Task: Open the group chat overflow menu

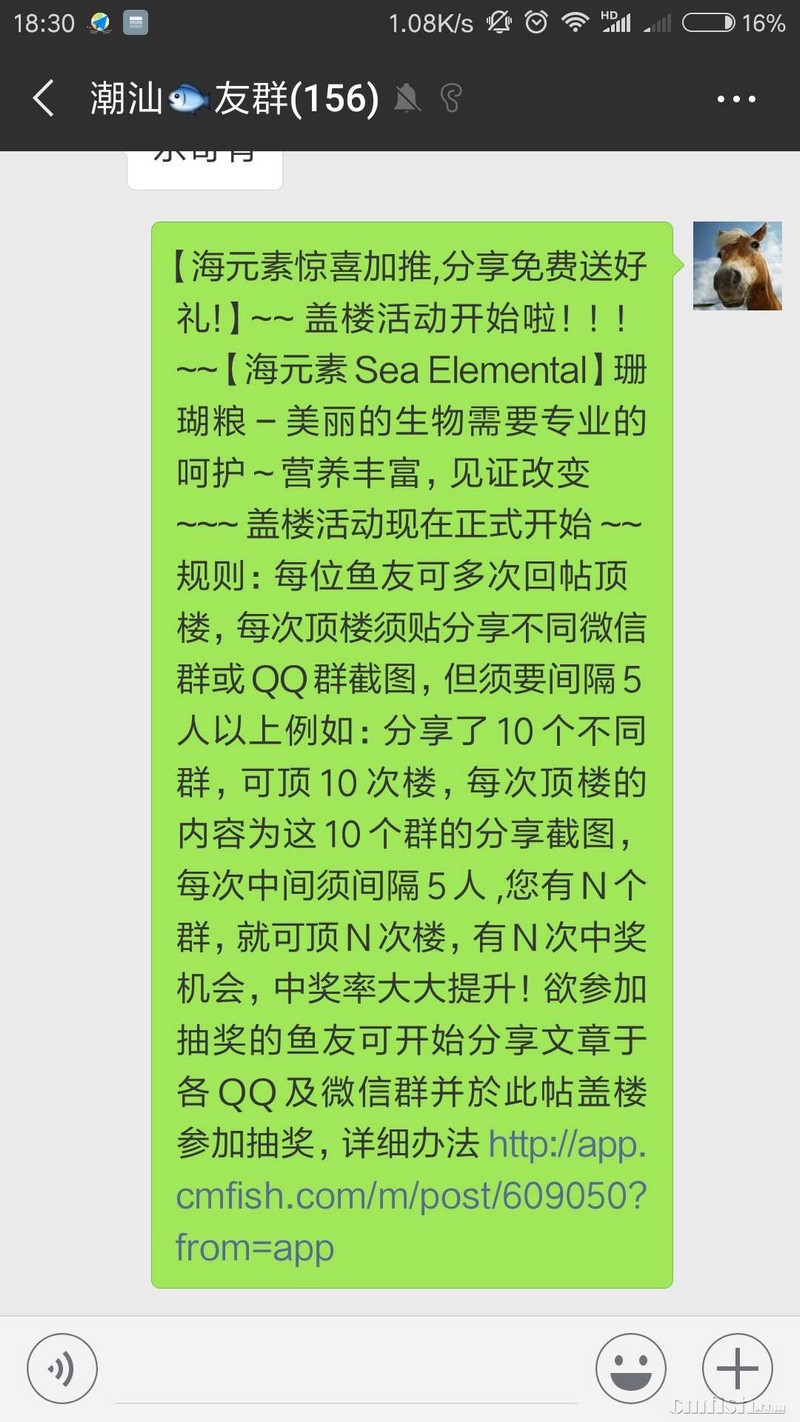Action: tap(737, 99)
